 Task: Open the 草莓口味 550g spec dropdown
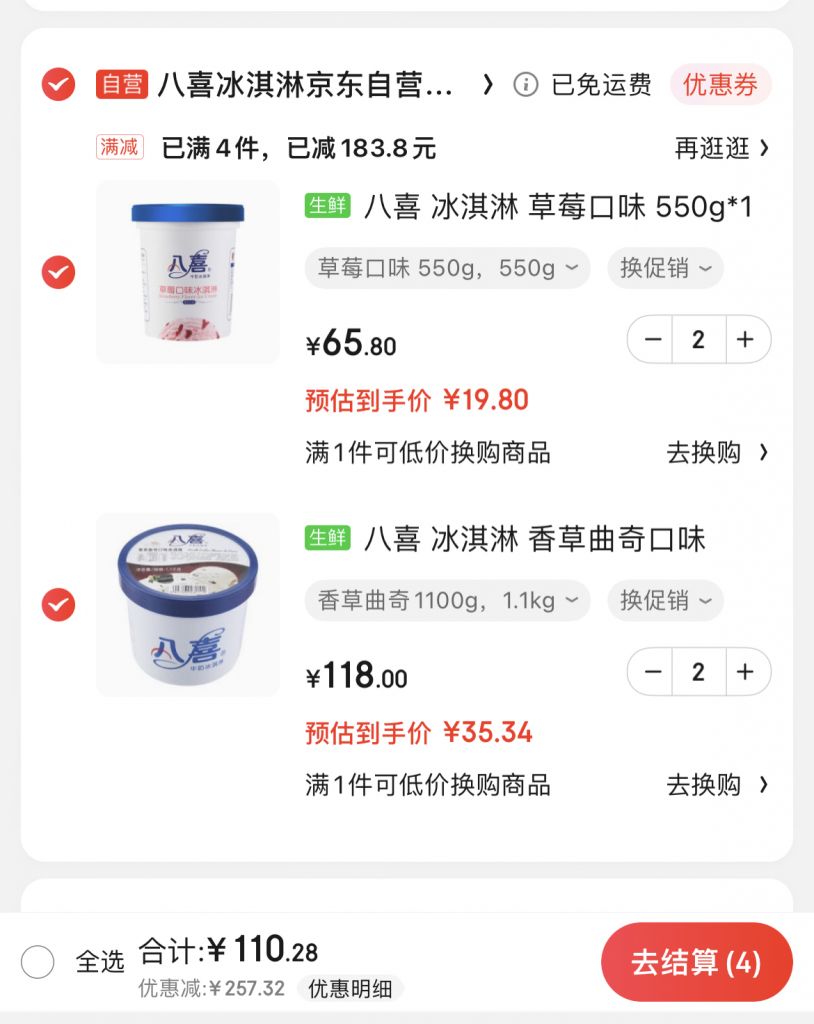click(x=447, y=269)
